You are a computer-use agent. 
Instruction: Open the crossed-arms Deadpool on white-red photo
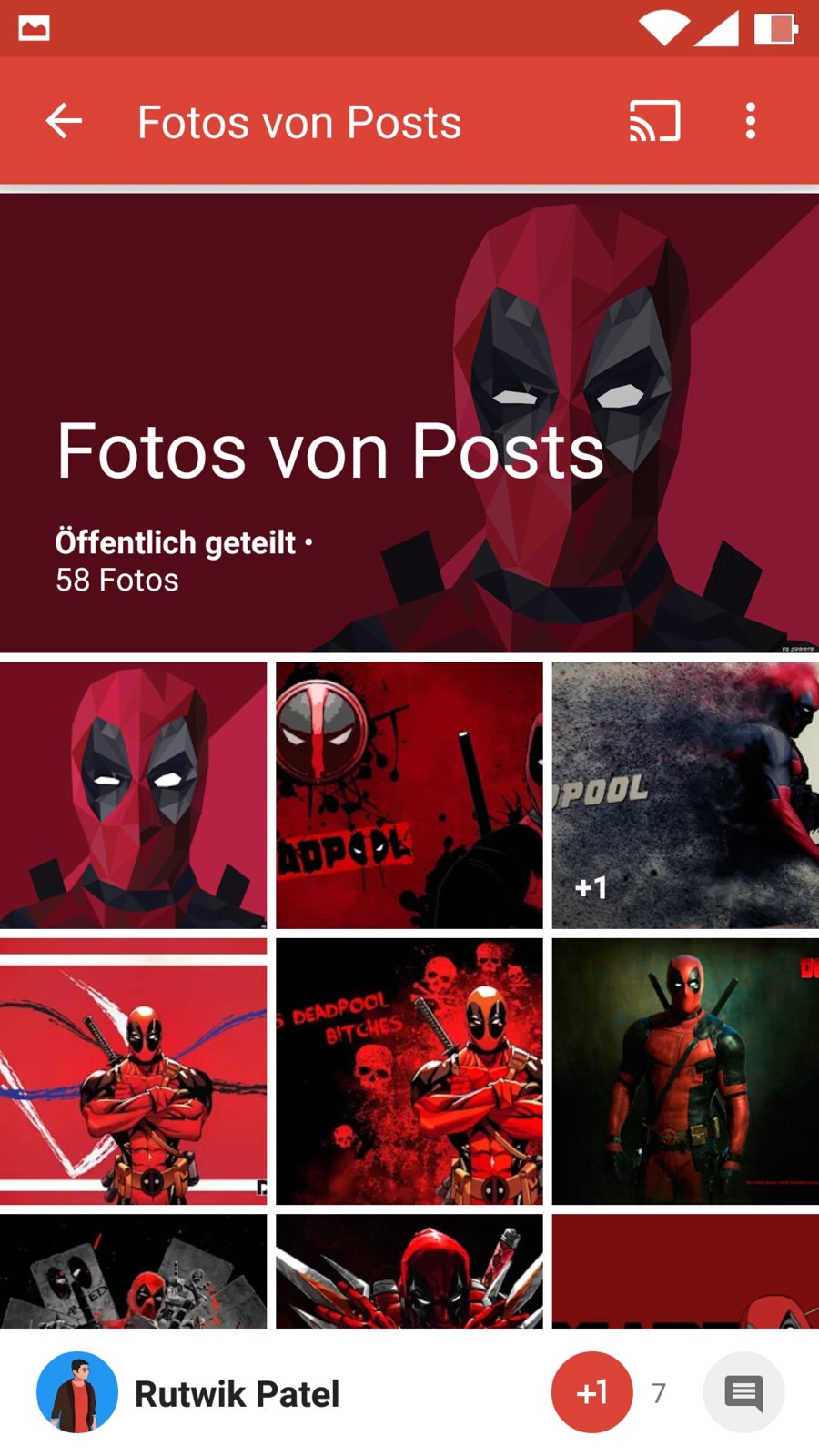[x=133, y=1071]
